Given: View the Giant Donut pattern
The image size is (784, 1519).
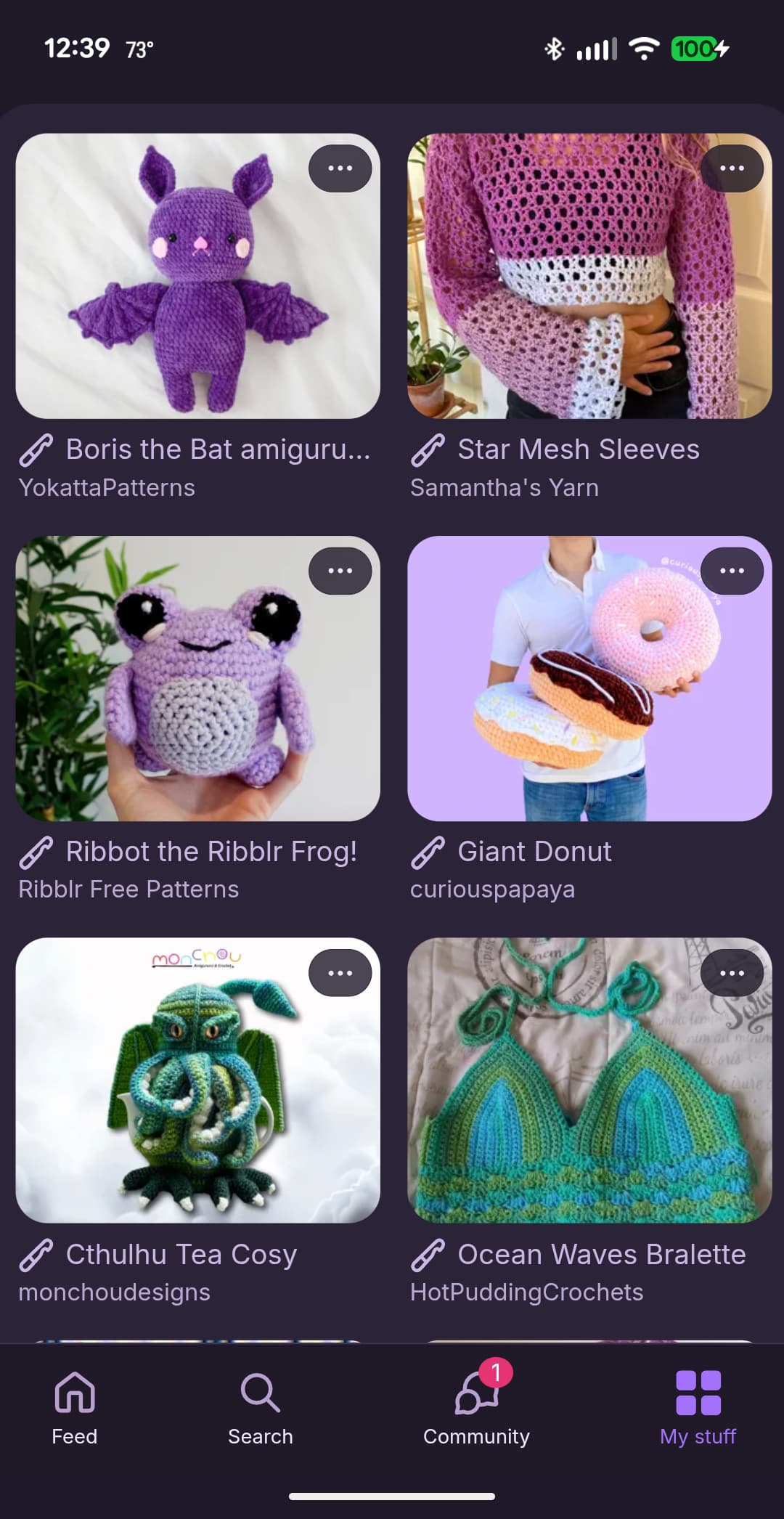Looking at the screenshot, I should [589, 678].
